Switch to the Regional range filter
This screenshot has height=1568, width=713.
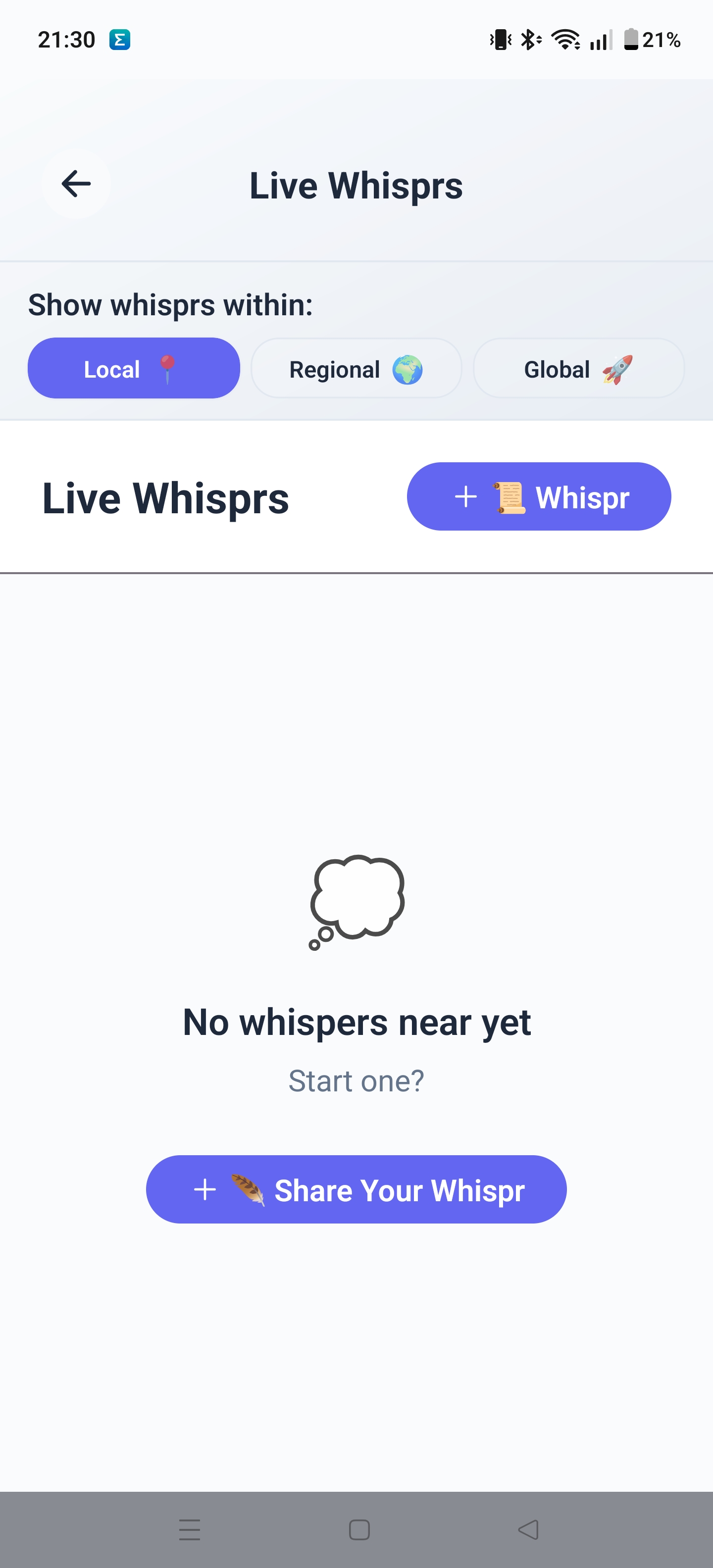click(356, 368)
